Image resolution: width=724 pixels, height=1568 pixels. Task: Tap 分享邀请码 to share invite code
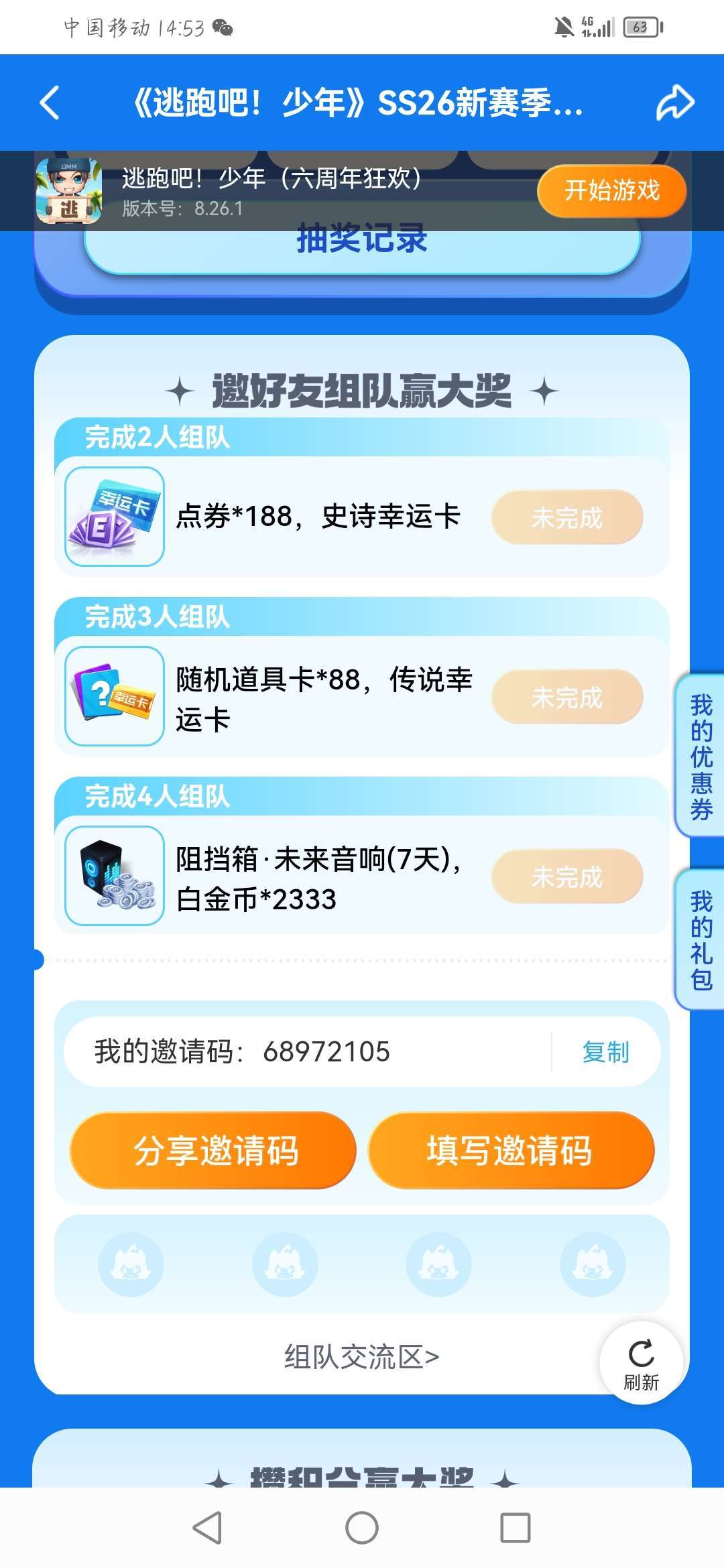(x=213, y=1151)
